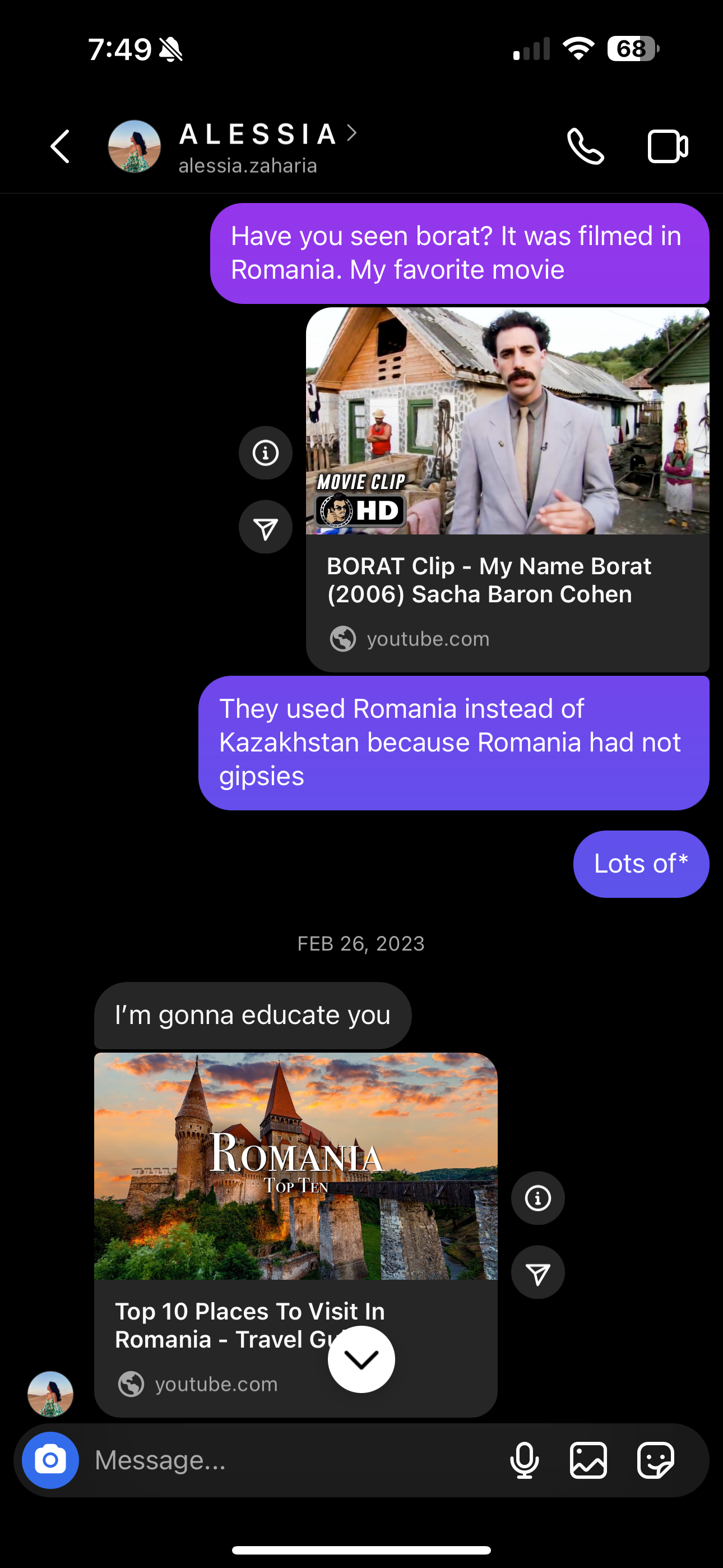
Task: Forward the Romania travel guide link
Action: click(x=537, y=1273)
